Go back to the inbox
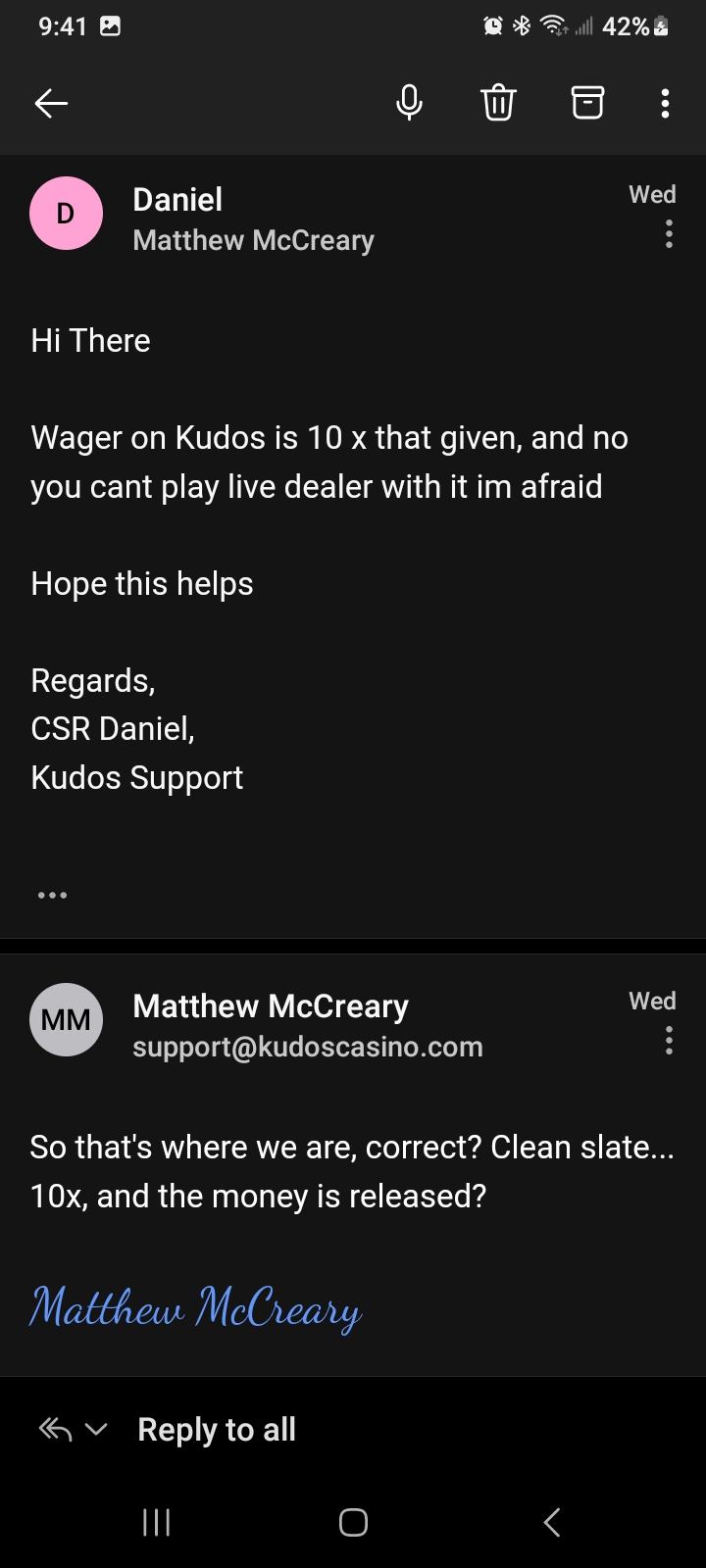Image resolution: width=706 pixels, height=1568 pixels. (x=51, y=103)
